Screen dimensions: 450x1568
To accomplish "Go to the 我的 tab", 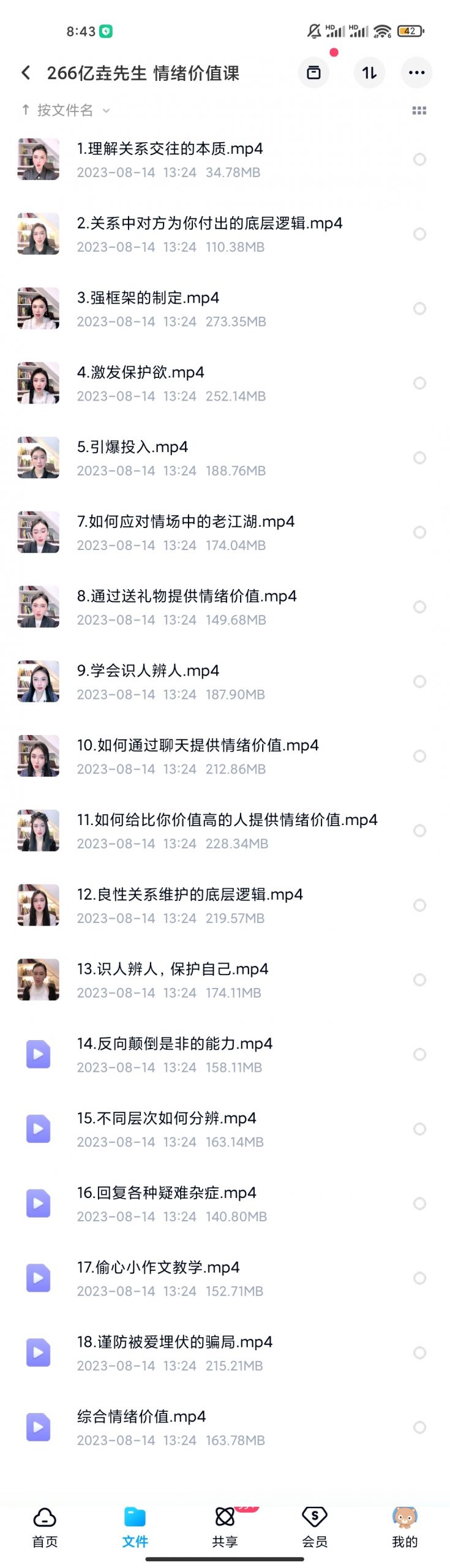I will click(405, 1526).
